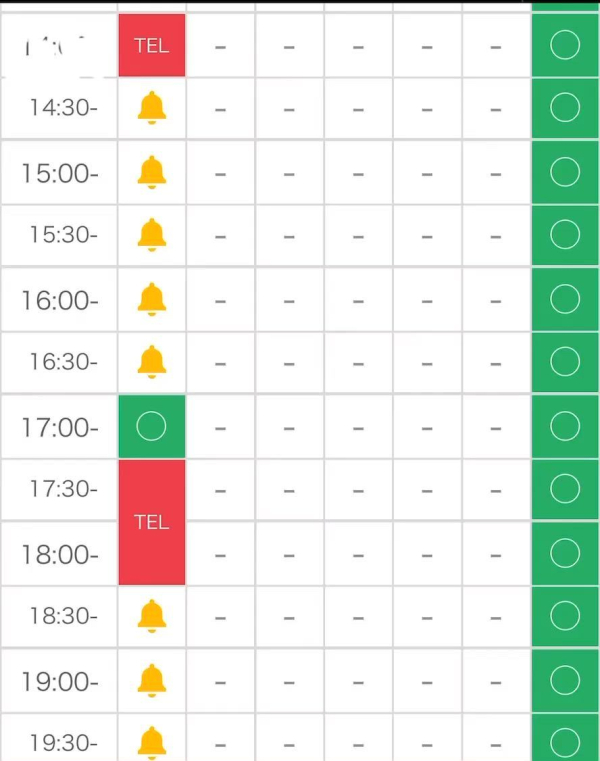600x761 pixels.
Task: Select the green available slot at 19:30 in last column
Action: point(565,742)
